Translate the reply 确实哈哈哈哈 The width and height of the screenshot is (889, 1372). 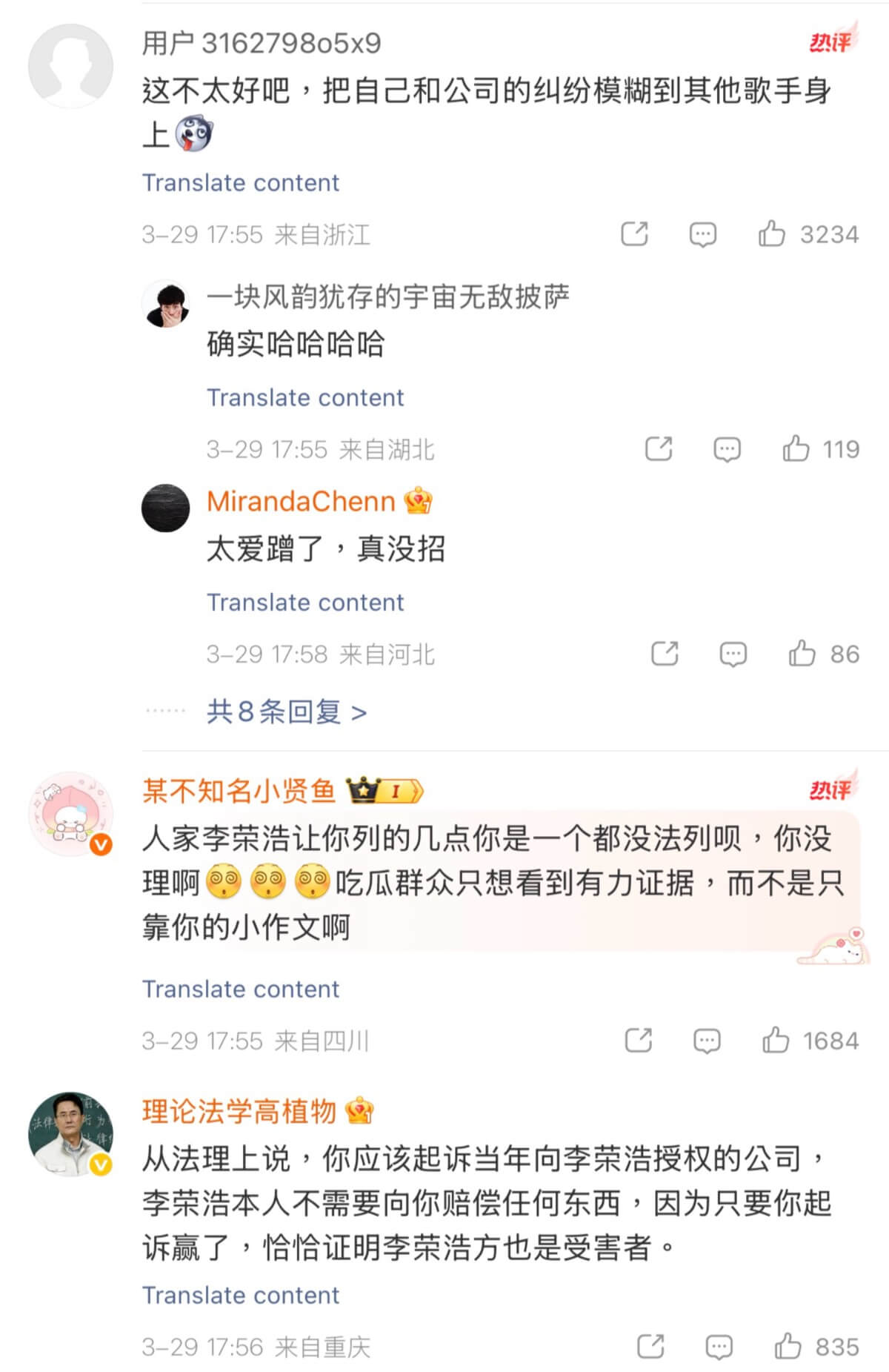[x=305, y=397]
